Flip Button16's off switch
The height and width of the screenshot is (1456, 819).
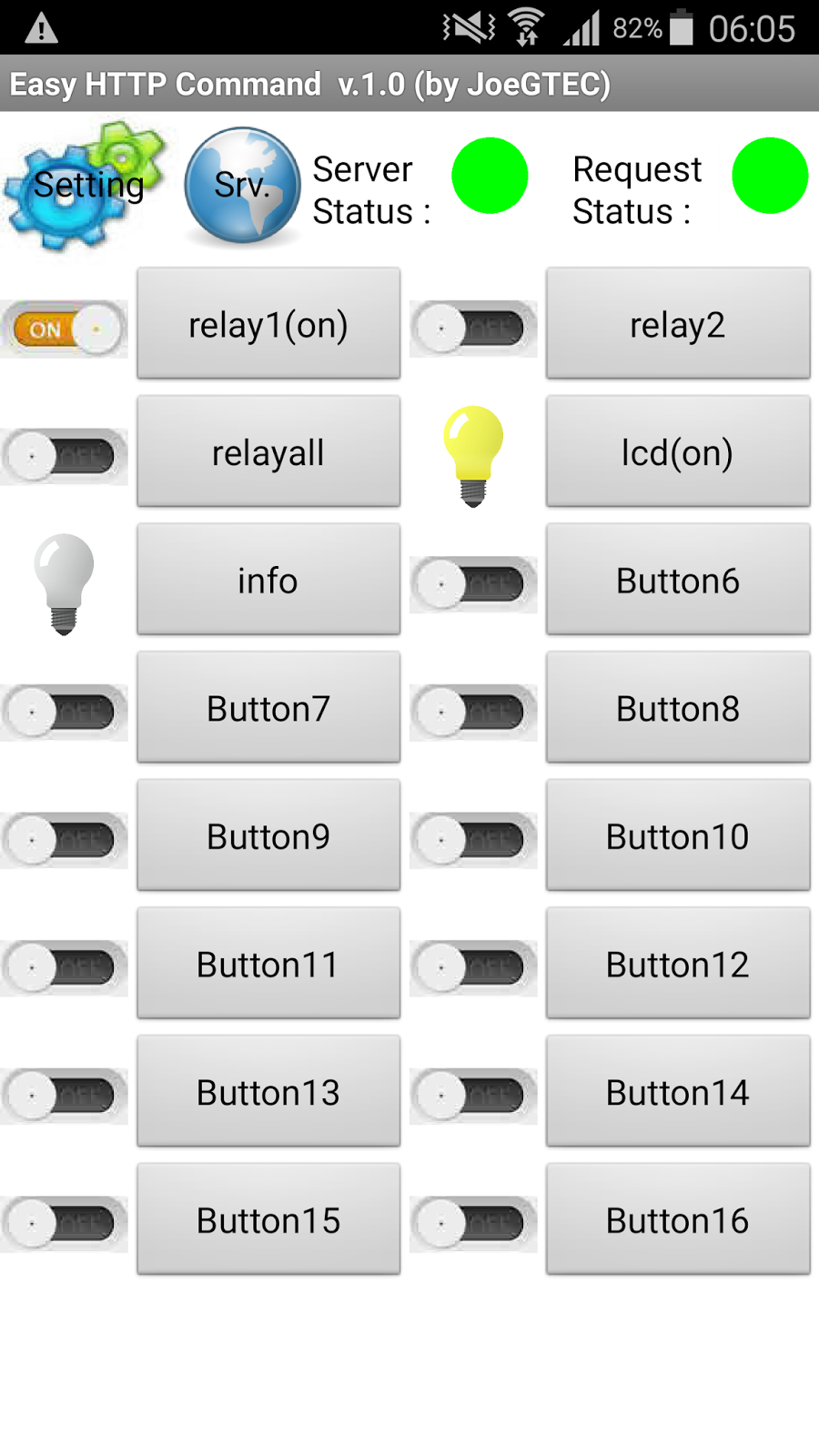(x=472, y=1222)
